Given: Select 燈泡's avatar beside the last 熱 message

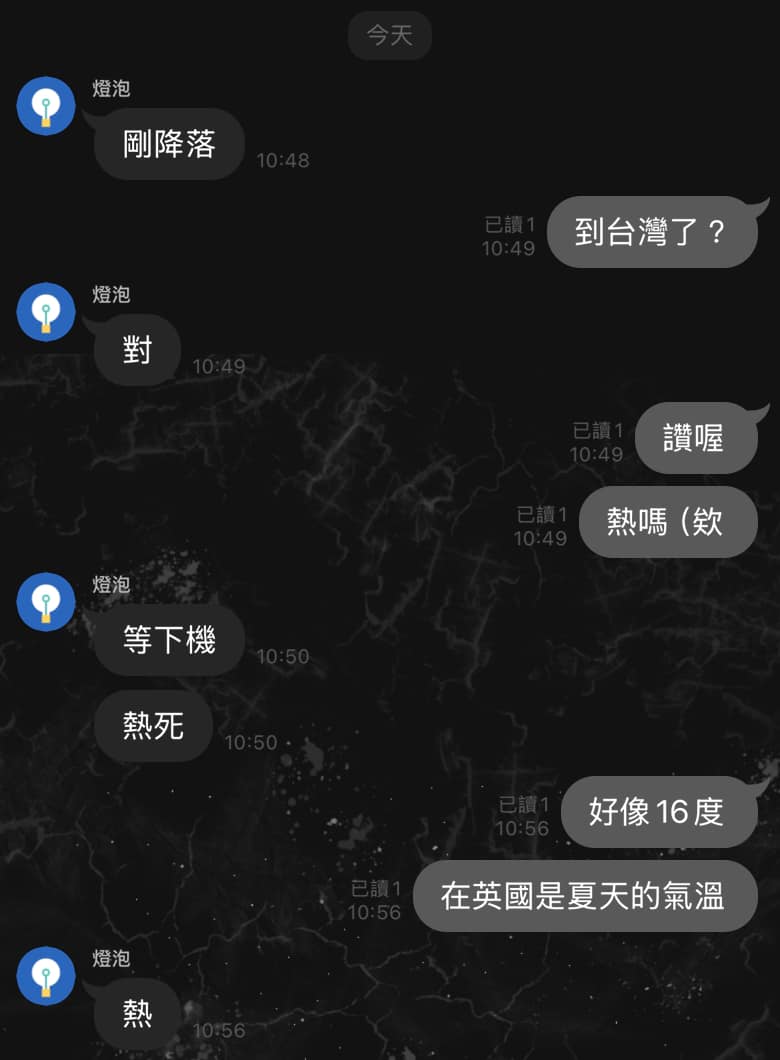Looking at the screenshot, I should 46,975.
